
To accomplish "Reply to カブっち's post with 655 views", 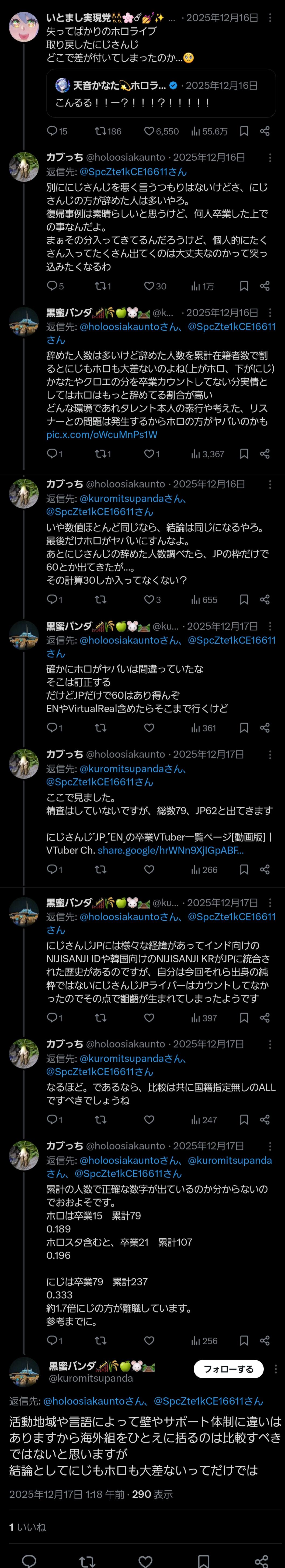I will click(x=52, y=600).
